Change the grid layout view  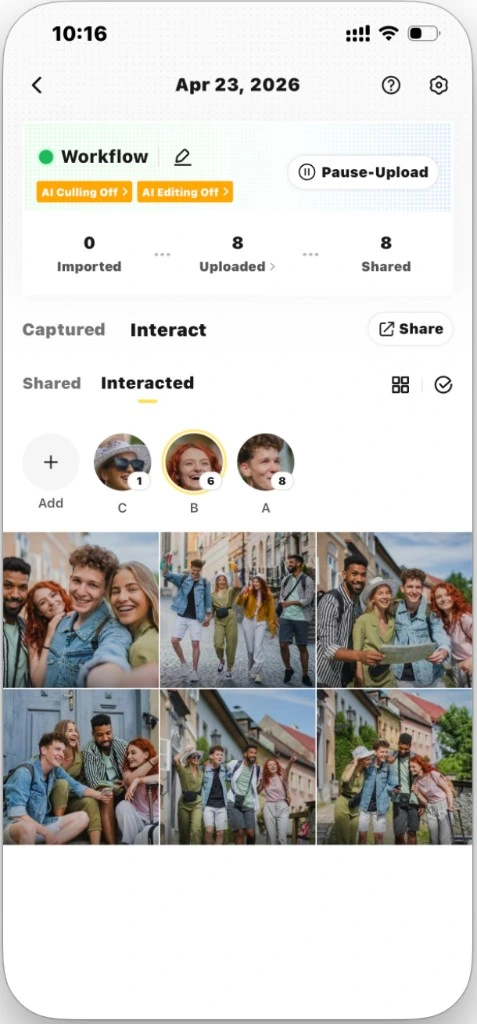(x=401, y=385)
